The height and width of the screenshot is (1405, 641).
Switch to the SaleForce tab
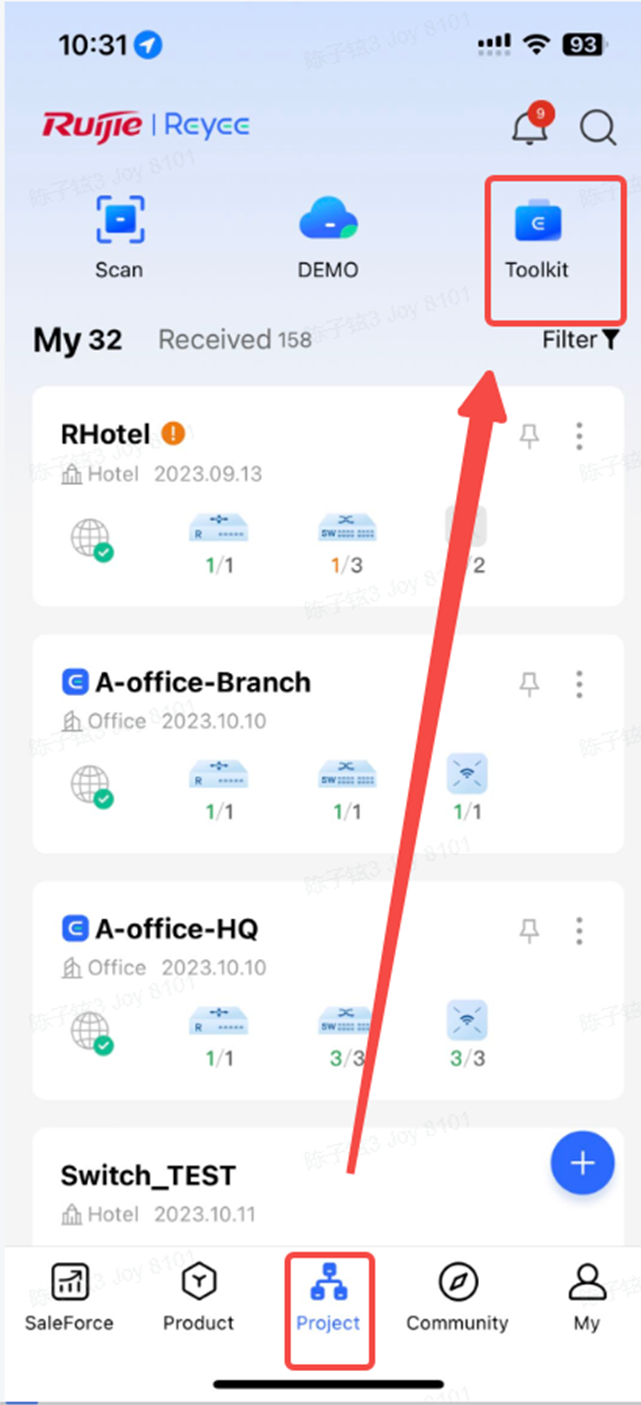(x=69, y=1297)
